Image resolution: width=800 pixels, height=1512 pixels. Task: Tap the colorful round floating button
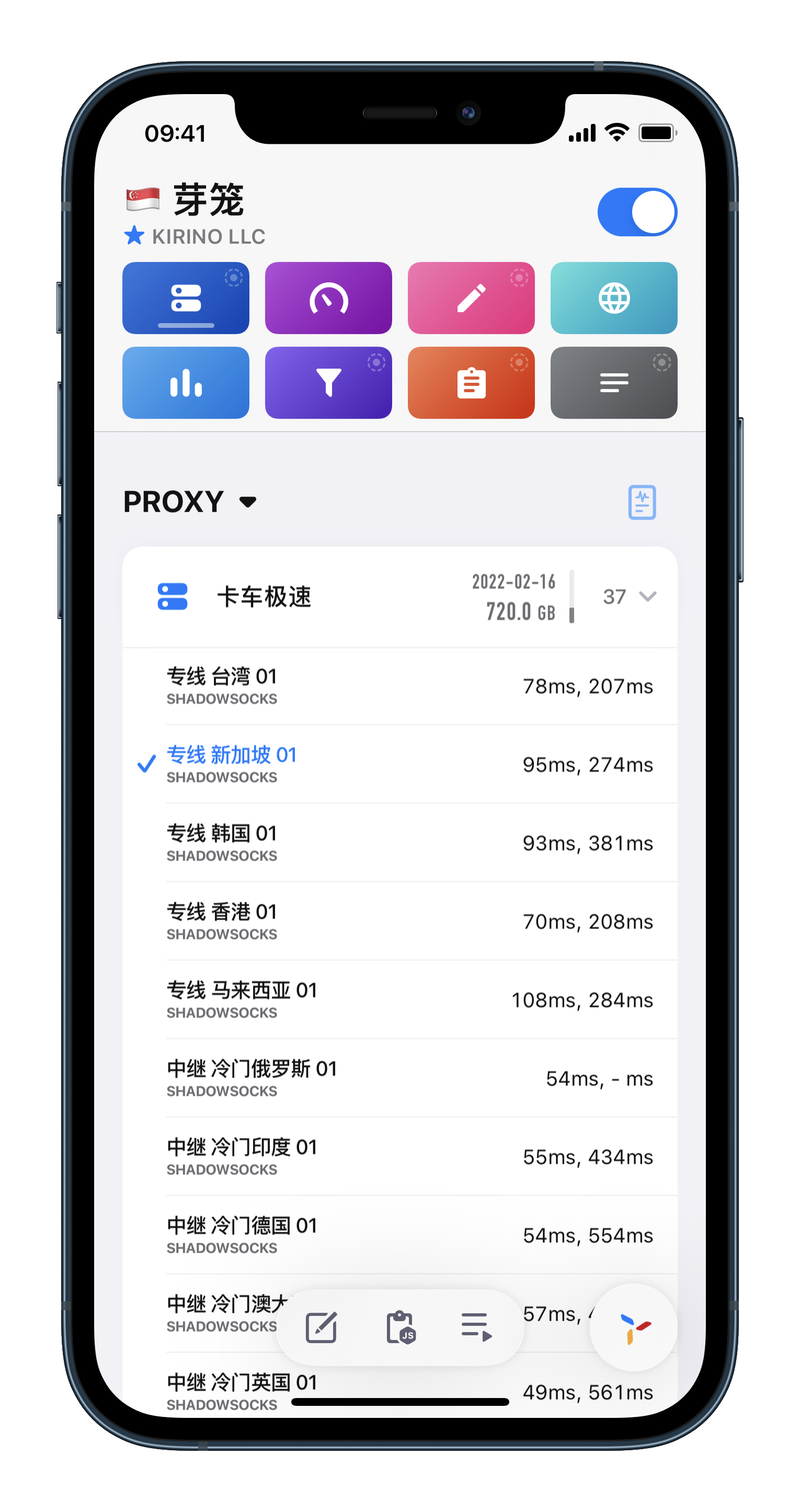tap(633, 1327)
